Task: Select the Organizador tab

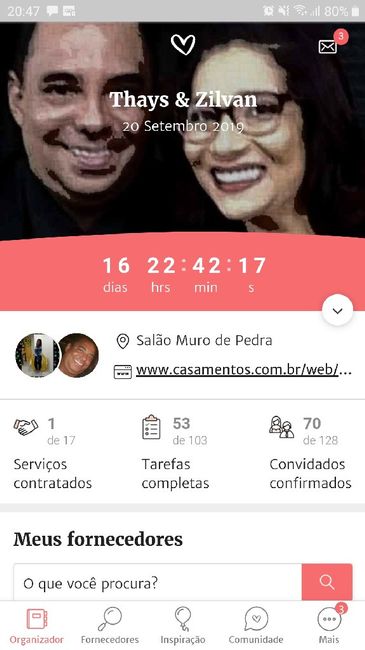Action: pyautogui.click(x=36, y=626)
